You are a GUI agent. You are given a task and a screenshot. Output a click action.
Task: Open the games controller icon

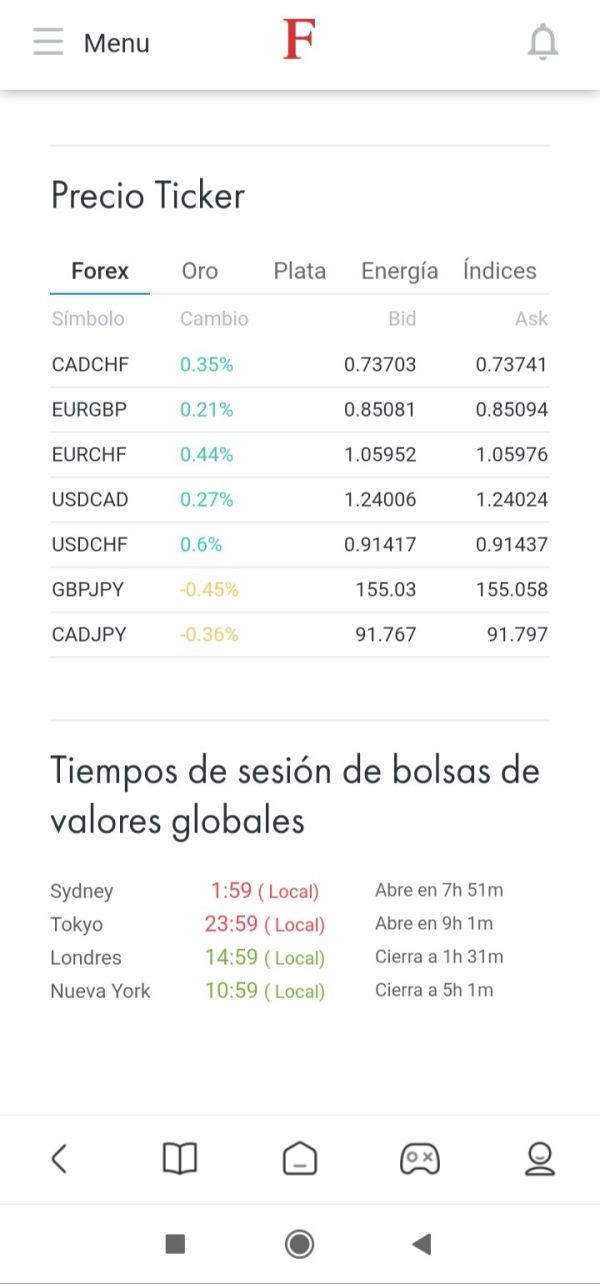pos(420,1159)
